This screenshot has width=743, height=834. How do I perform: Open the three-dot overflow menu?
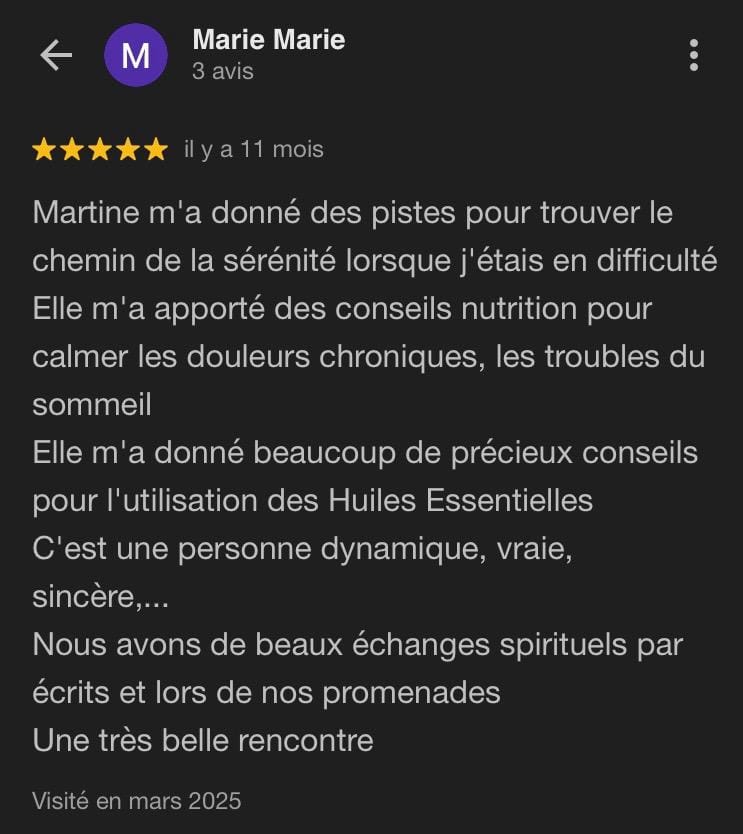693,56
